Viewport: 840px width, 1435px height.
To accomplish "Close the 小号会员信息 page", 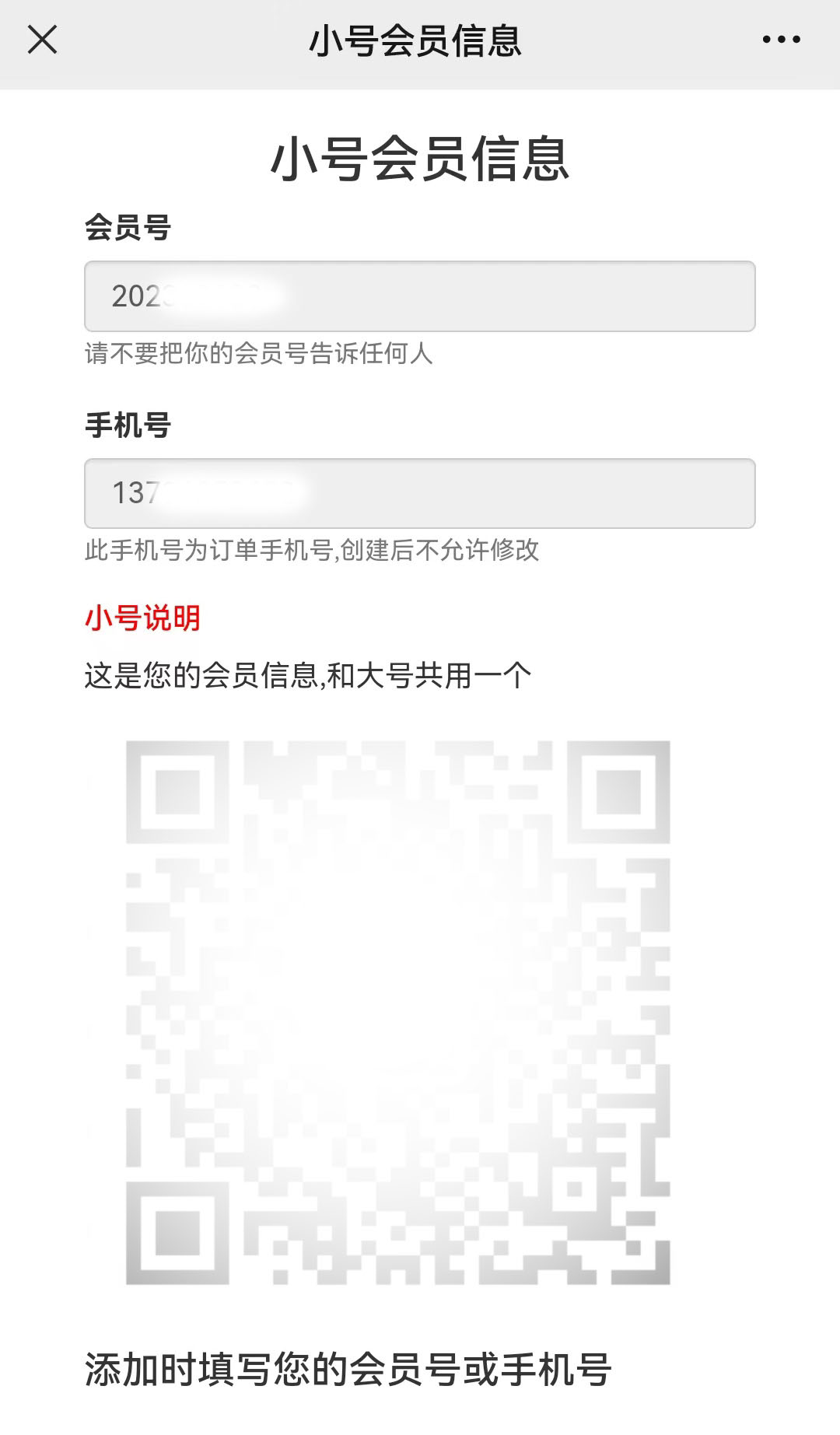I will [x=43, y=40].
